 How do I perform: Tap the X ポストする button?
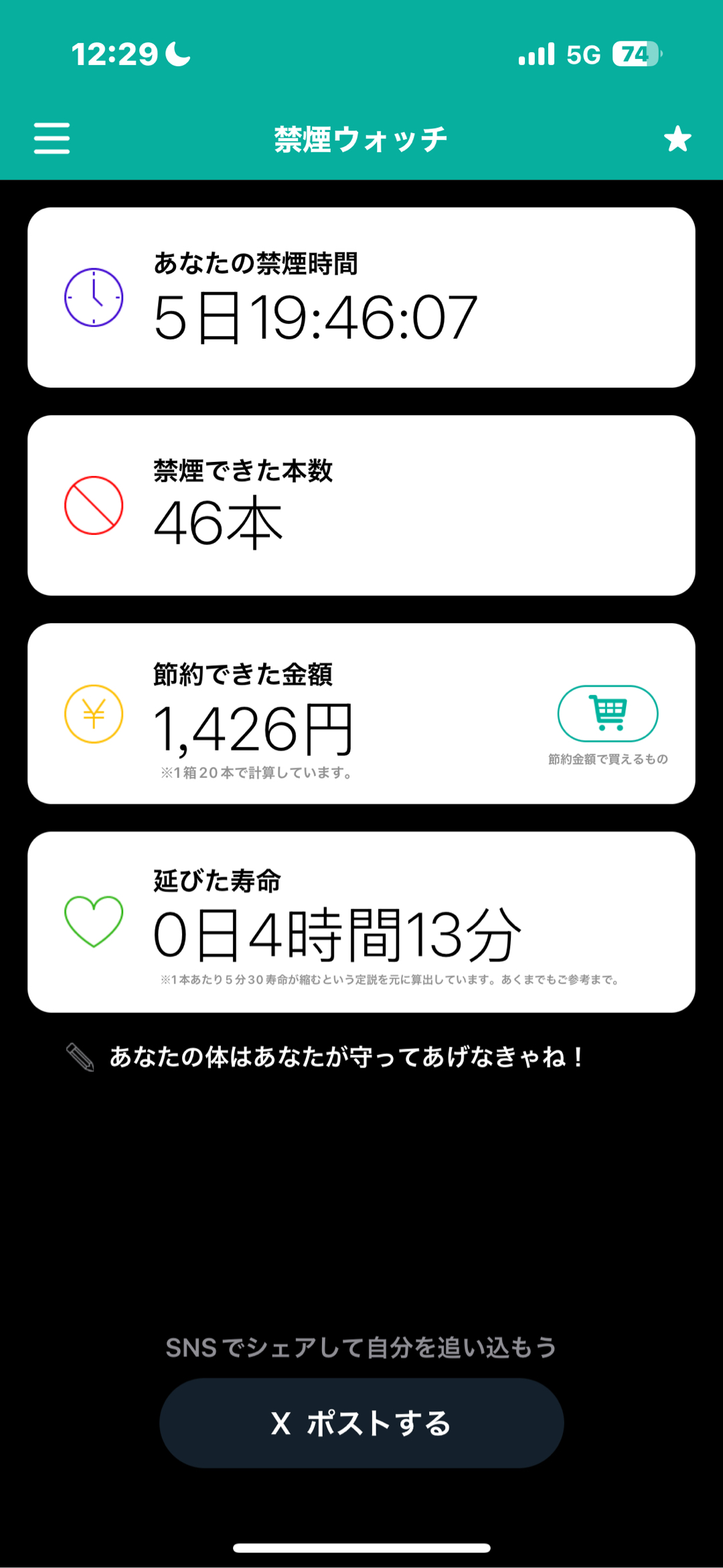pos(361,1423)
